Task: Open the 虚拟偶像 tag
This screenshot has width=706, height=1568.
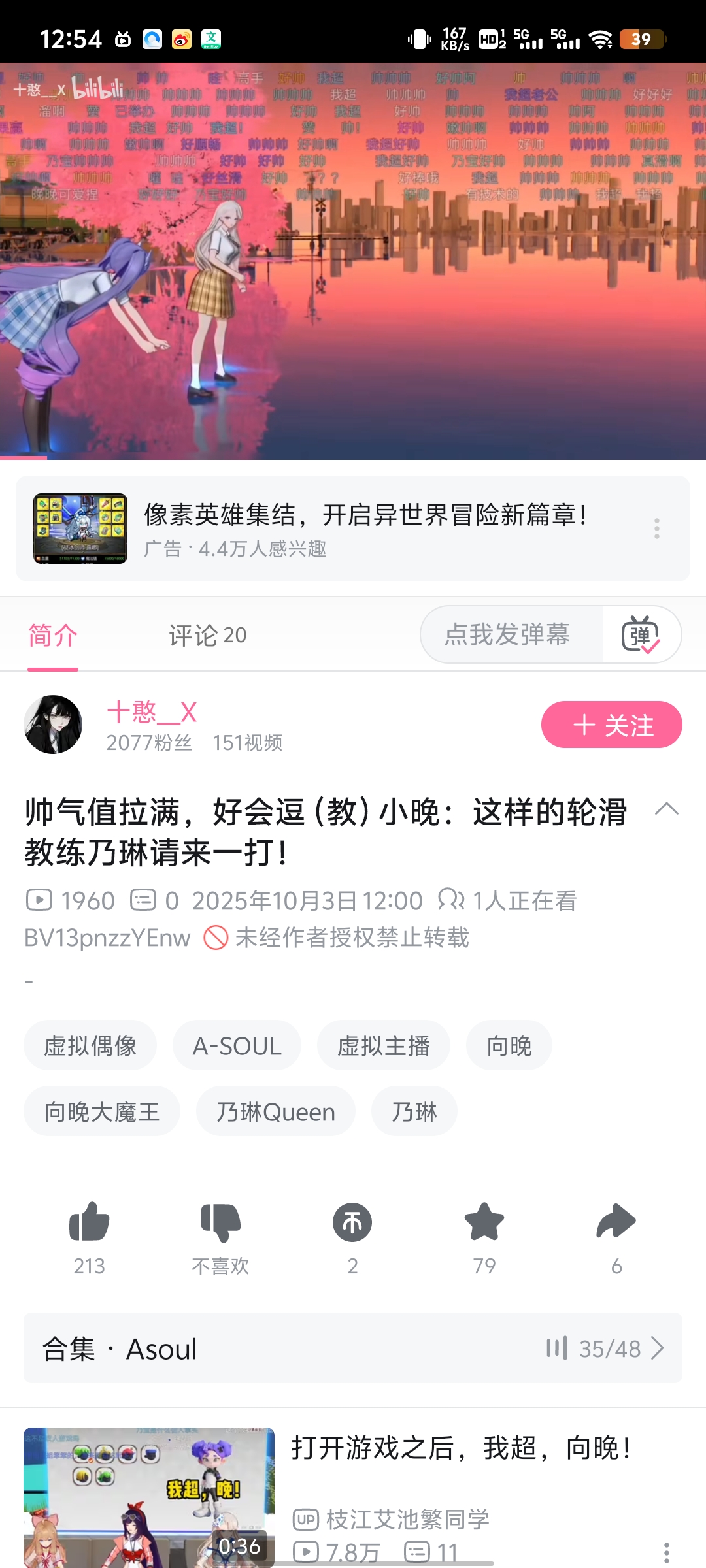Action: coord(90,1045)
